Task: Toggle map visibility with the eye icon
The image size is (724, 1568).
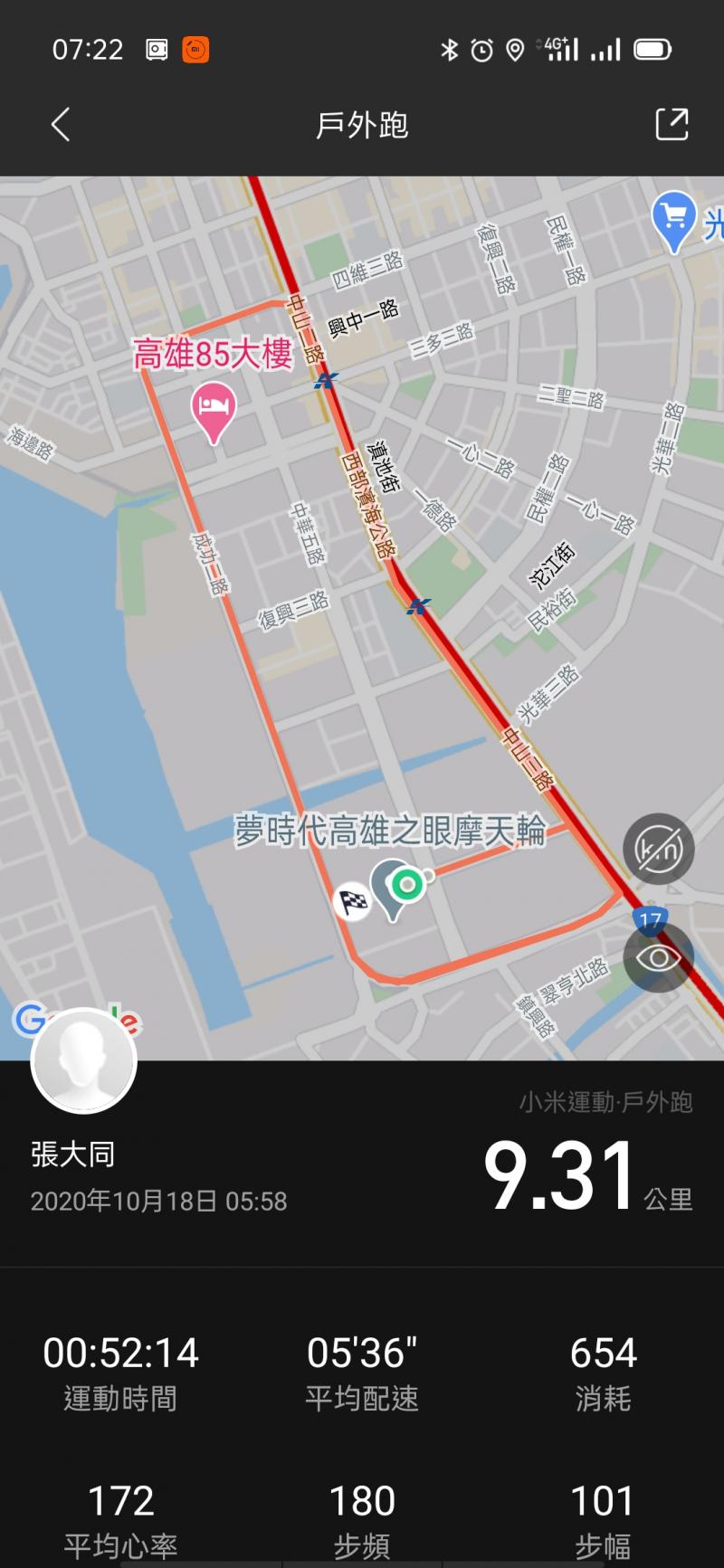Action: coord(658,957)
